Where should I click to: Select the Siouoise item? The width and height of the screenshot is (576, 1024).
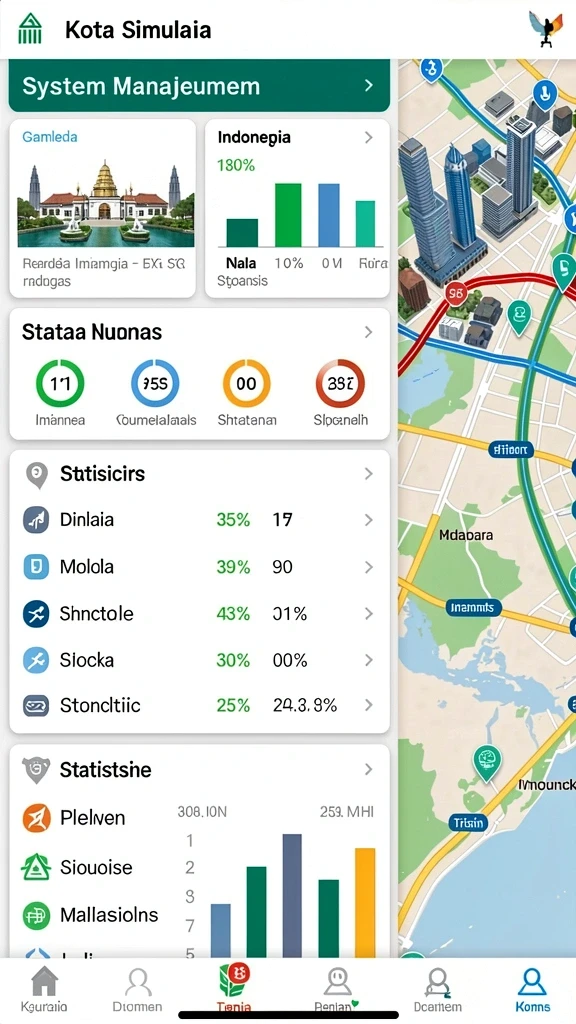pos(77,867)
